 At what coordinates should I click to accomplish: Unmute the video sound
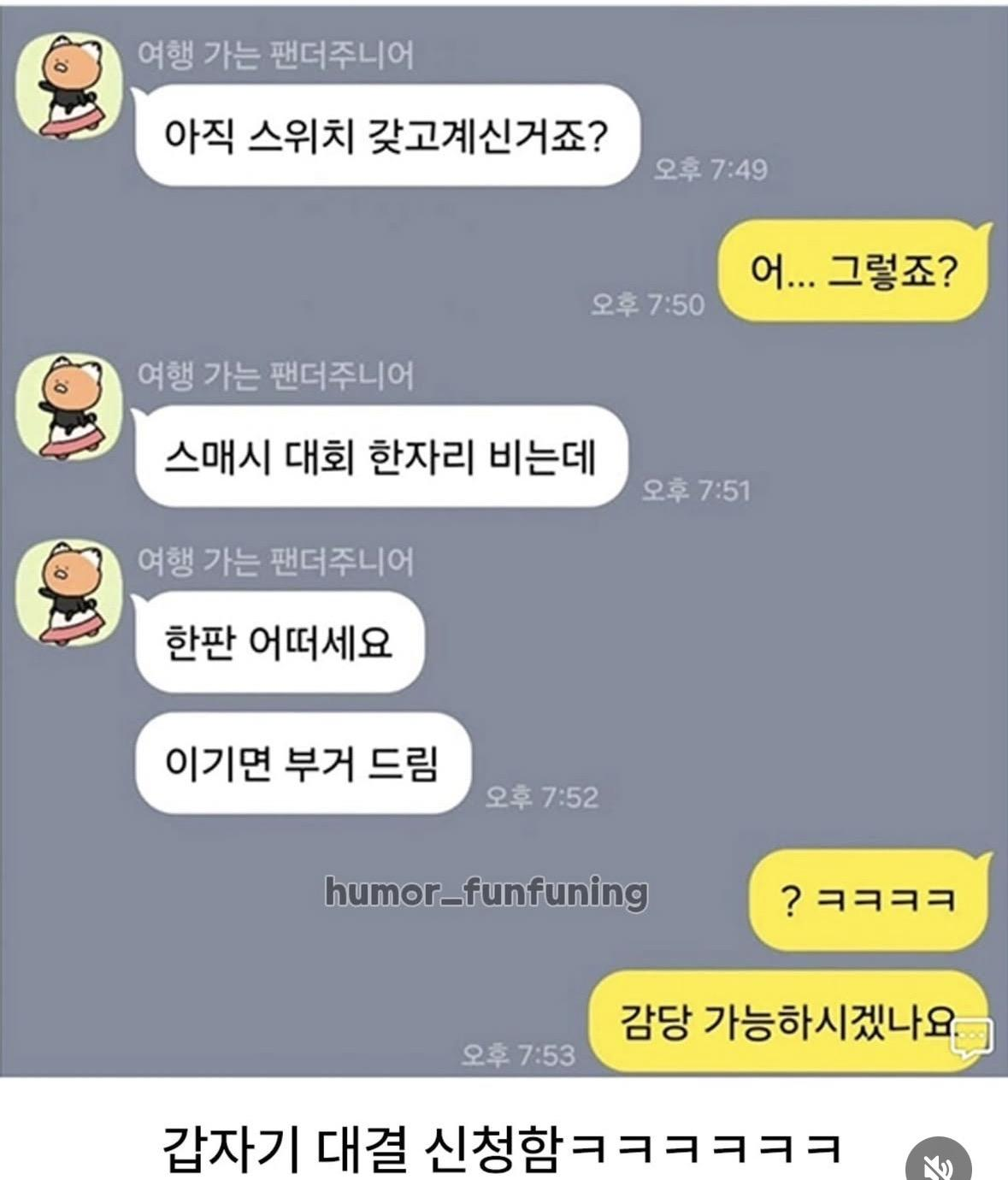(x=938, y=1164)
